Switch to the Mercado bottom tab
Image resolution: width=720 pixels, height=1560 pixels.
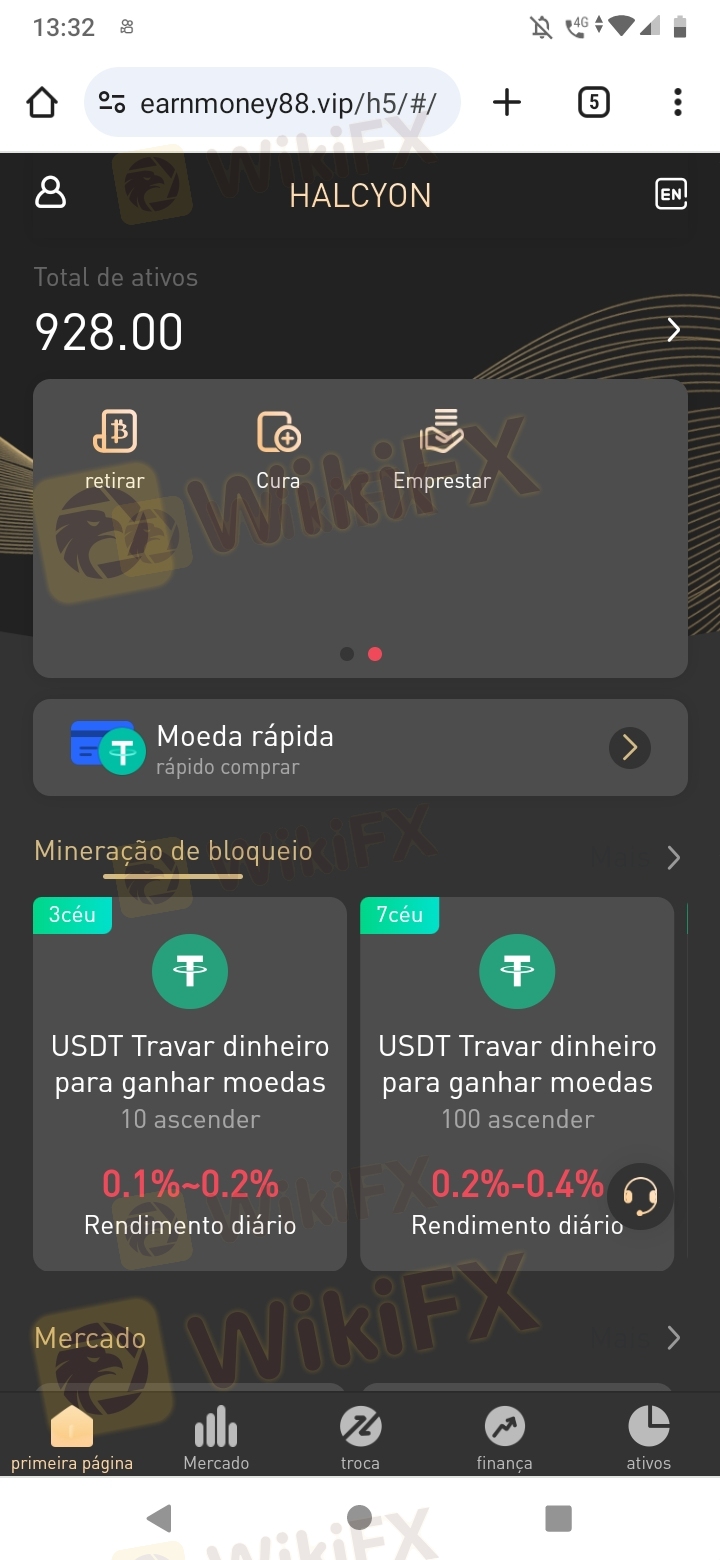point(216,1438)
